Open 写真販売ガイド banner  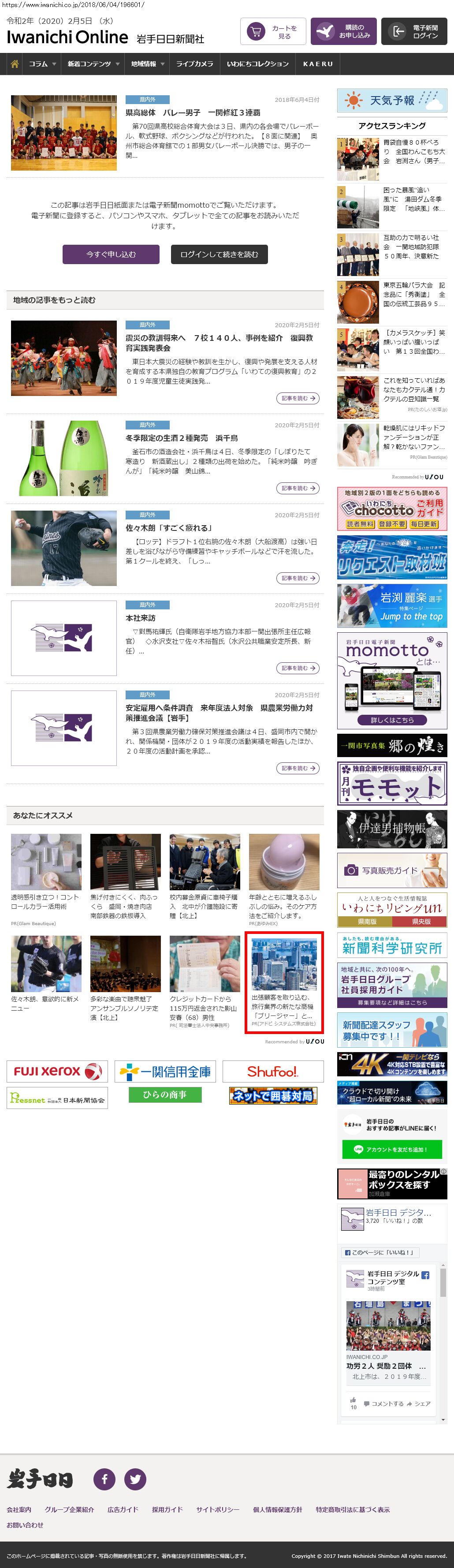tap(392, 870)
